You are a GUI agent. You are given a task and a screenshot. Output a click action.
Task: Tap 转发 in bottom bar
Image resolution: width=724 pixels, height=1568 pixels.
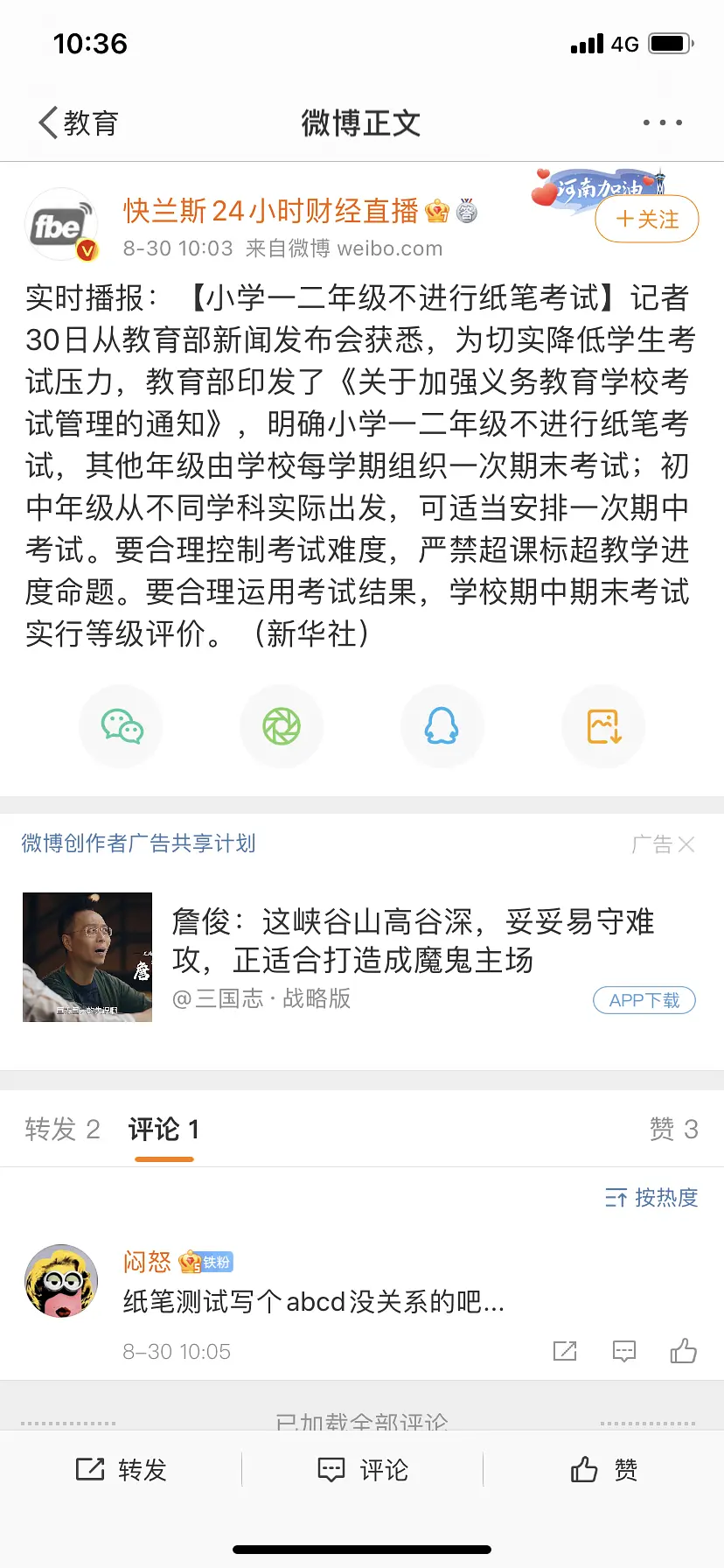[122, 1469]
